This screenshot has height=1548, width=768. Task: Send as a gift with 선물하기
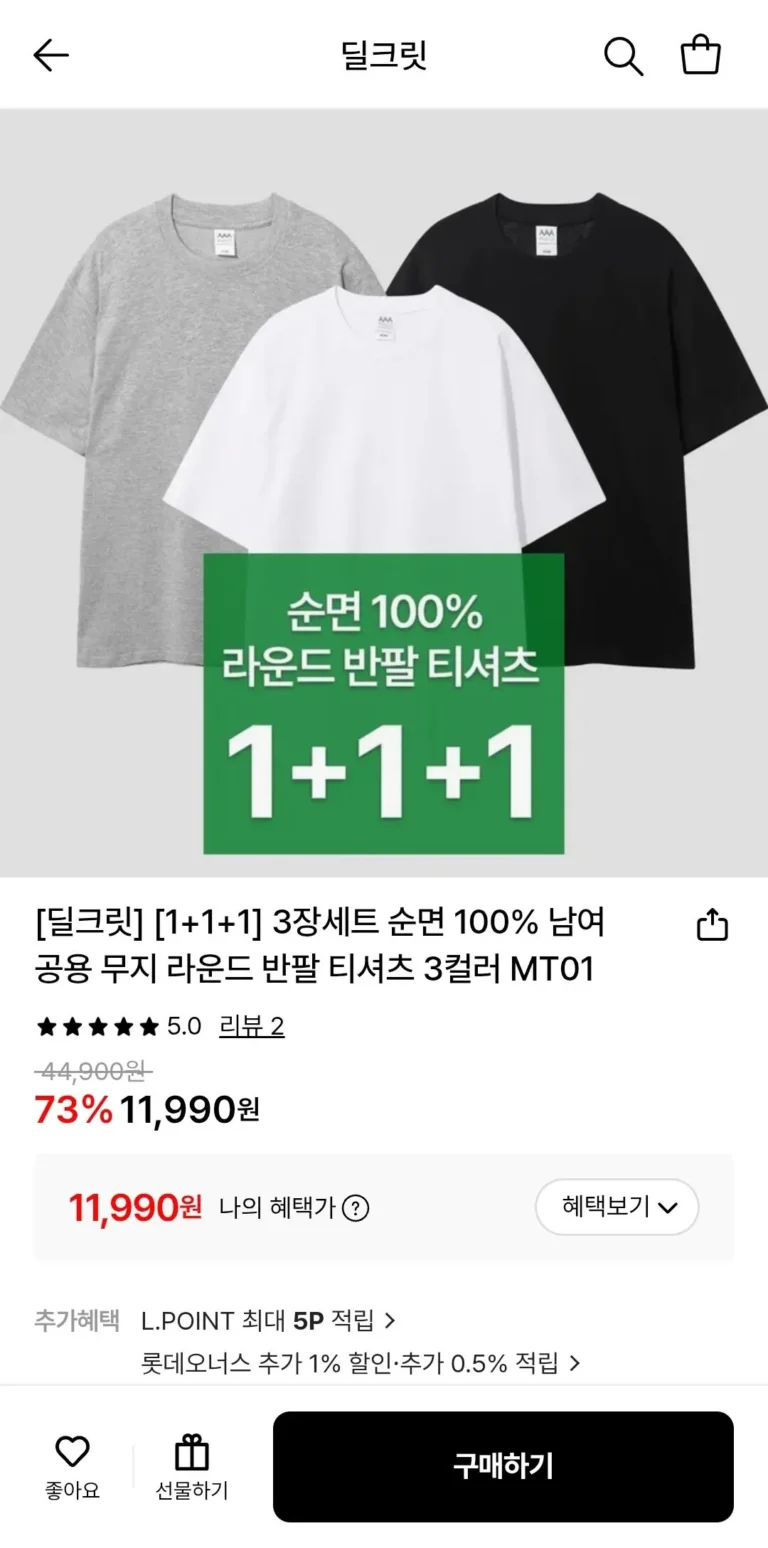tap(191, 1466)
